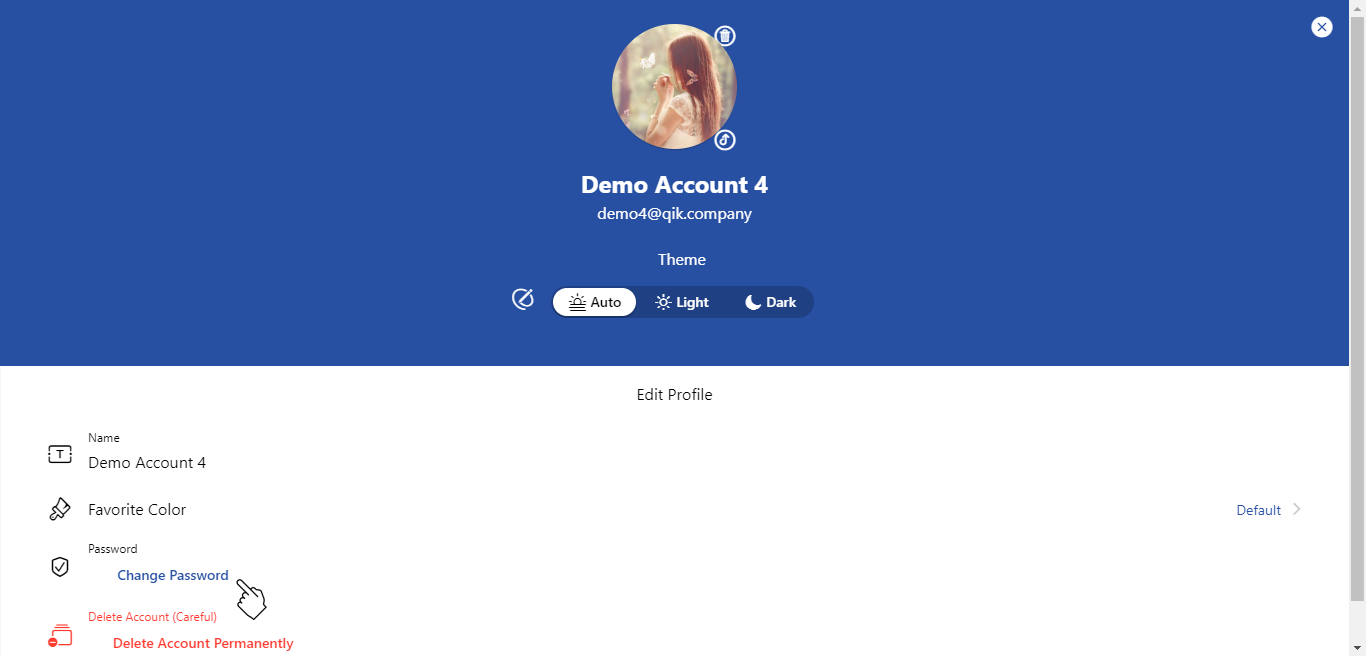This screenshot has height=656, width=1366.
Task: Close the profile settings screen
Action: 1321,27
